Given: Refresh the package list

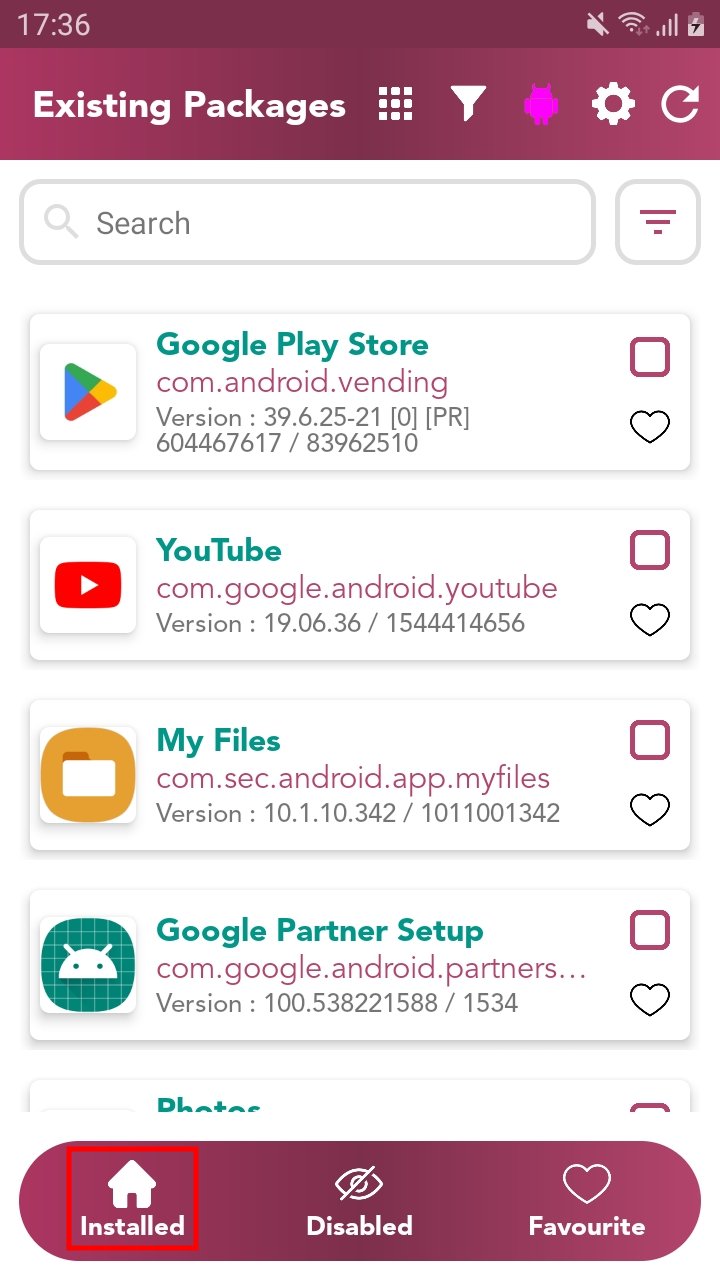Looking at the screenshot, I should pos(681,104).
